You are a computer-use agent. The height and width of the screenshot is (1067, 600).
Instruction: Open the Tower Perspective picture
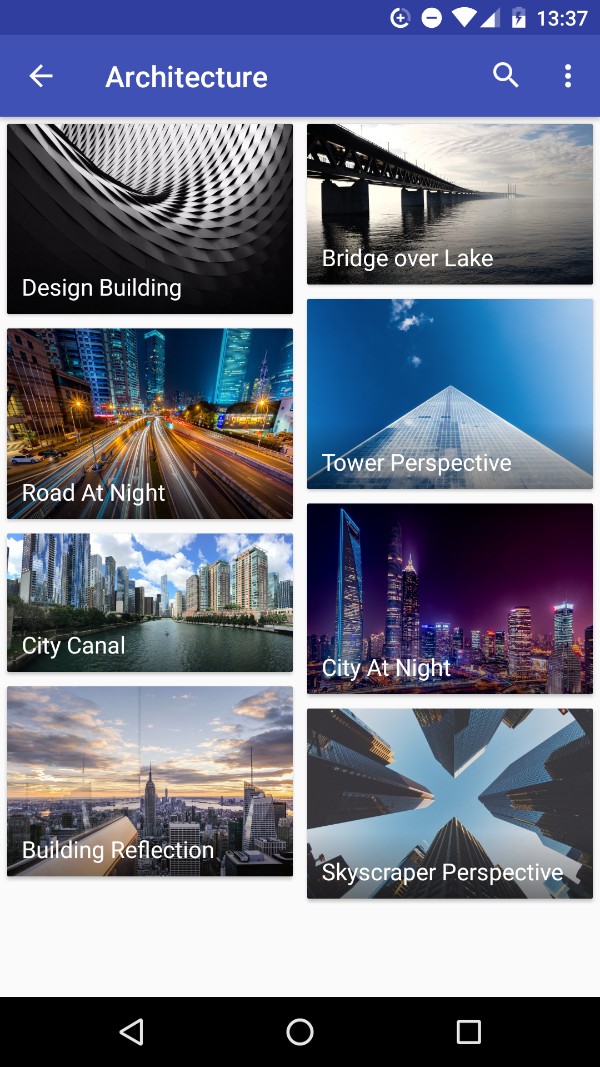click(x=450, y=394)
